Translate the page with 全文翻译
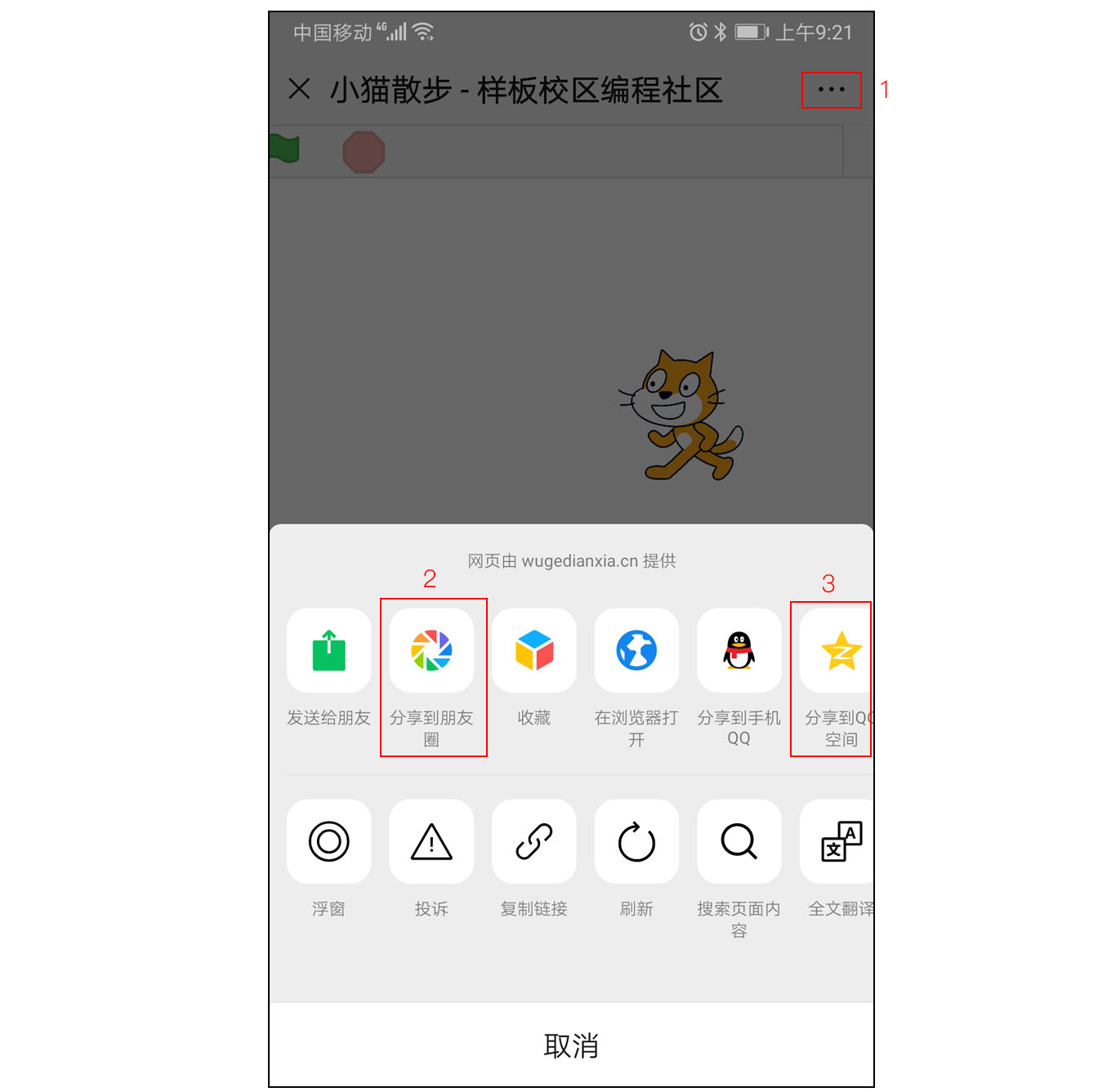Screen dimensions: 1116x1092 (x=840, y=841)
